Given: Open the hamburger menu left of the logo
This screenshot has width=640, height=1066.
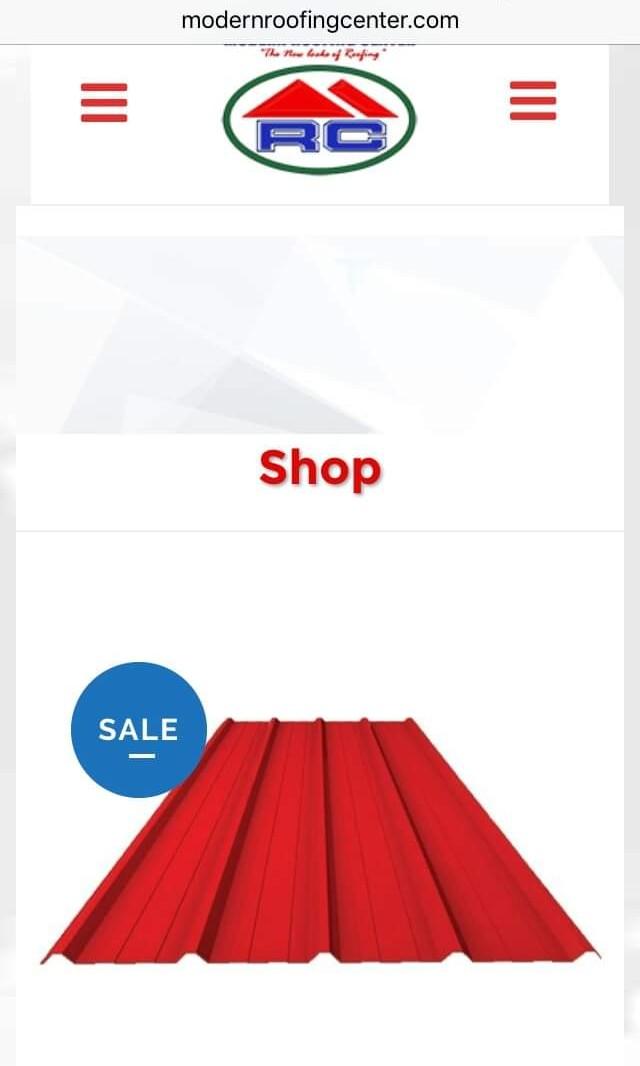Looking at the screenshot, I should tap(104, 103).
